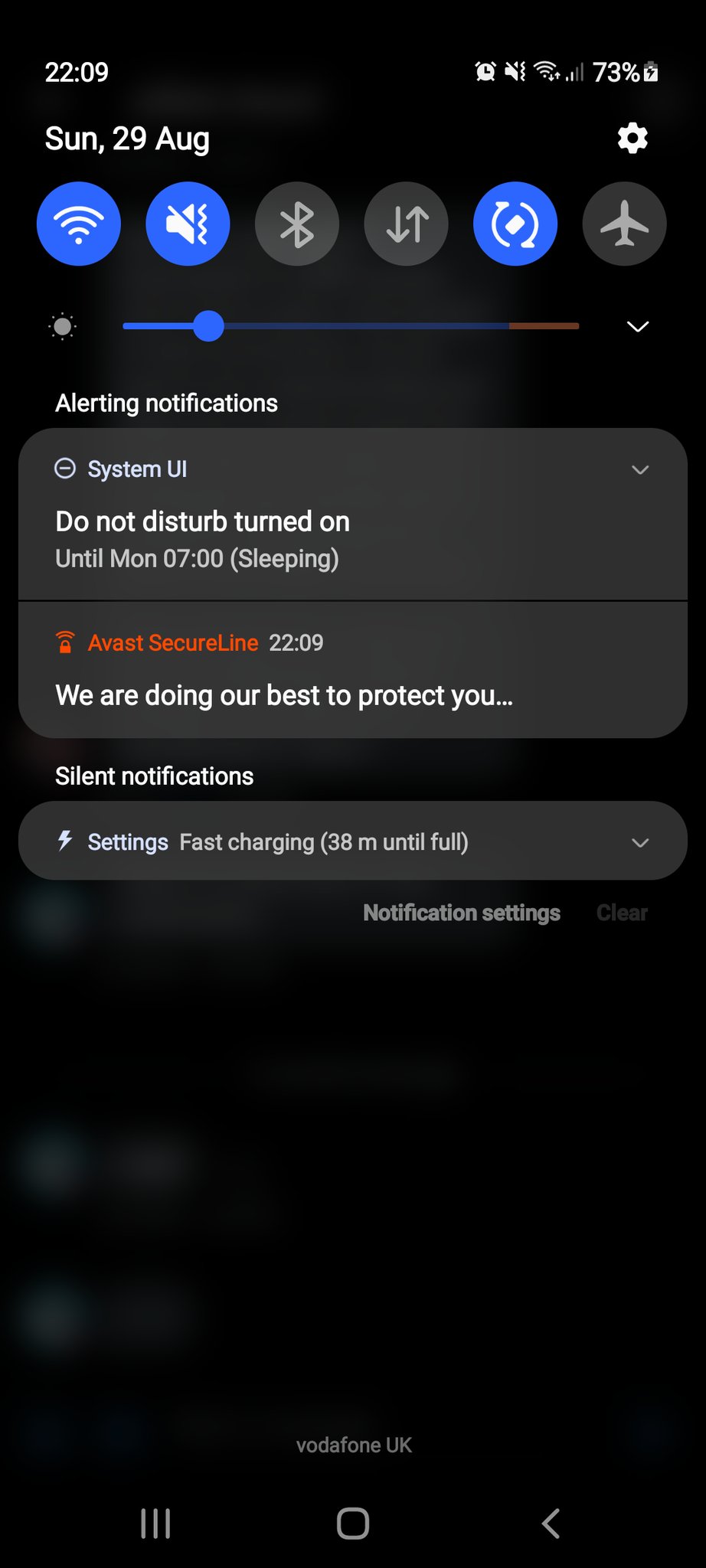The height and width of the screenshot is (1568, 706).
Task: Close the panel with back button
Action: pos(551,1524)
